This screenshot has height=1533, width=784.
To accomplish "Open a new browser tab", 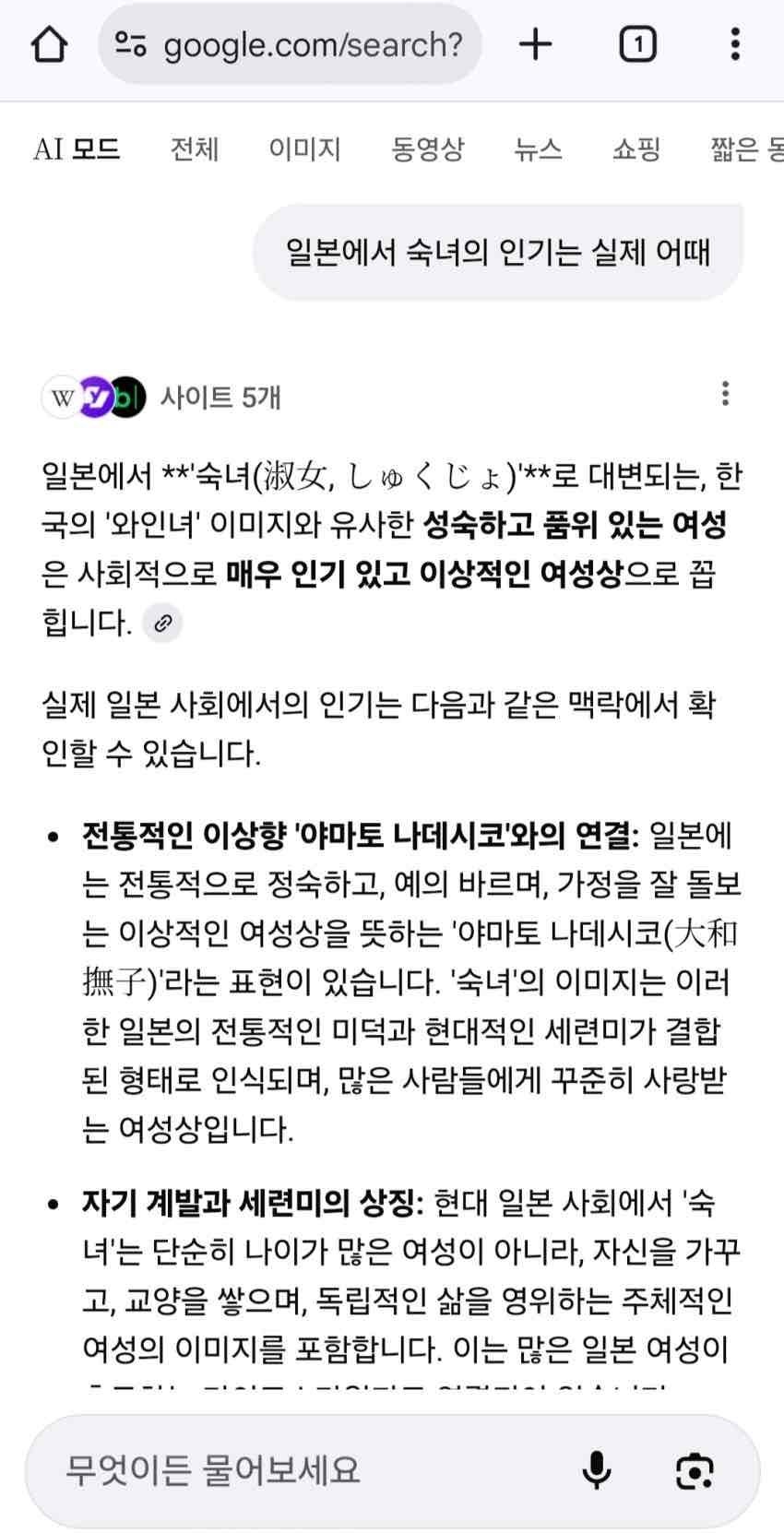I will (535, 44).
